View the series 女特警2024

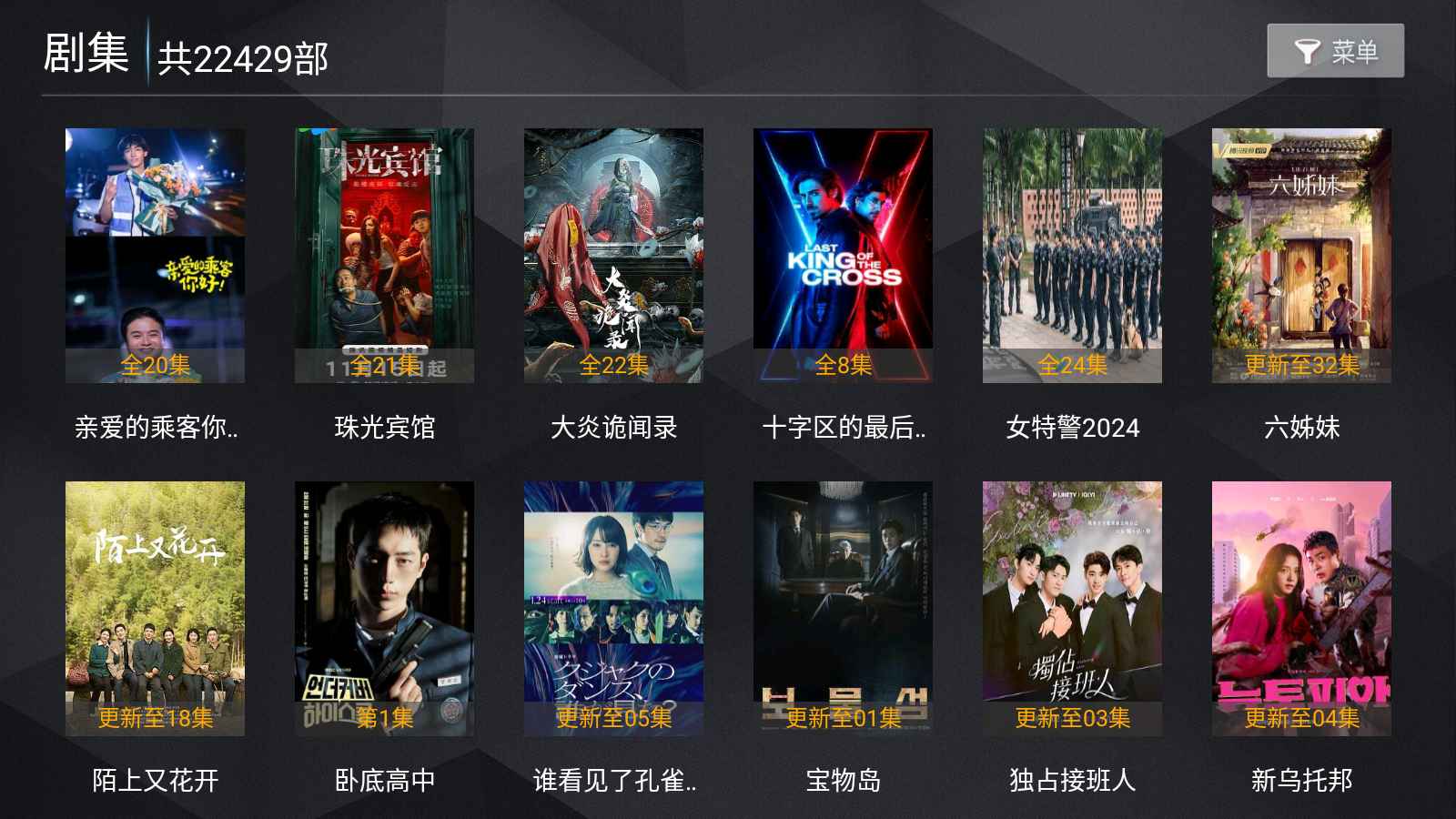point(1072,255)
